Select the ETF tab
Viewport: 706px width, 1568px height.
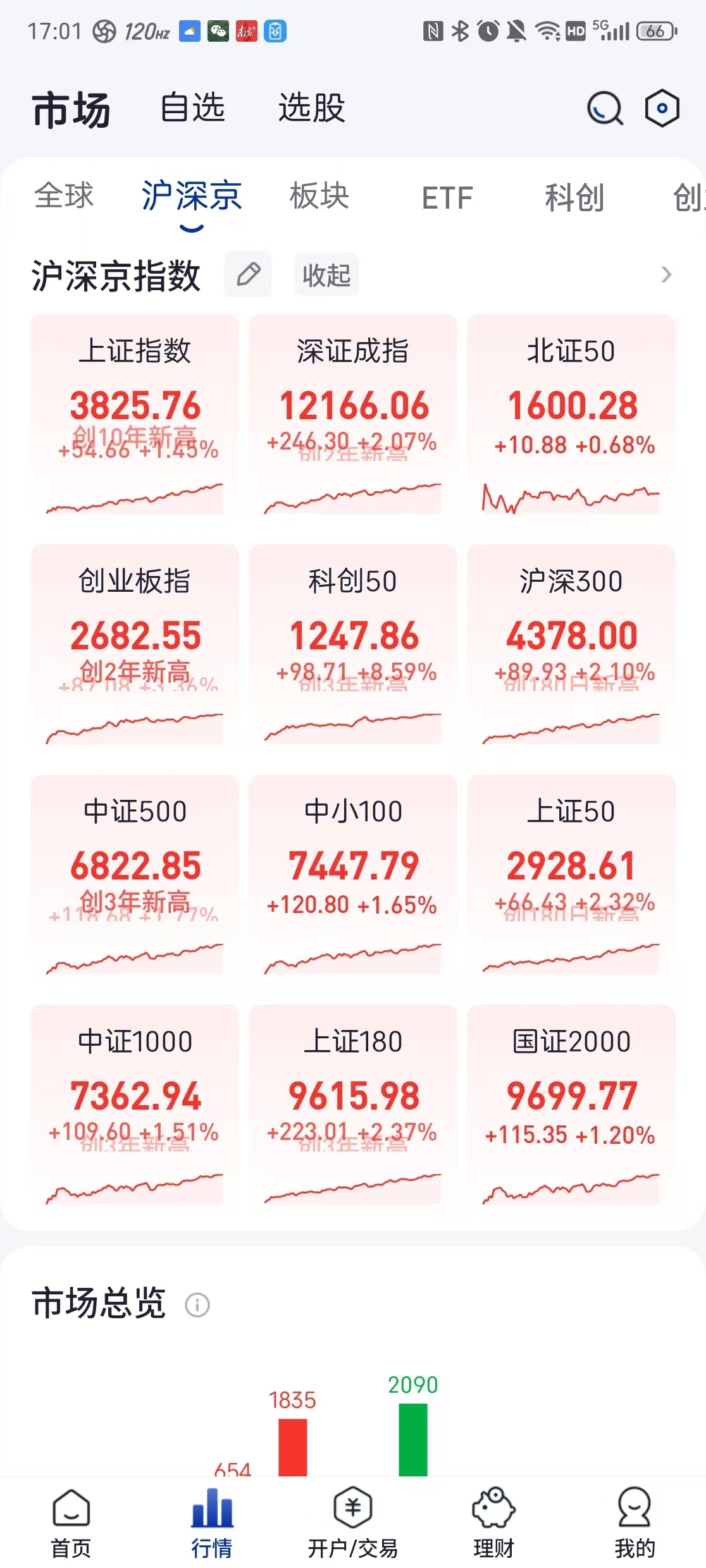(x=447, y=197)
